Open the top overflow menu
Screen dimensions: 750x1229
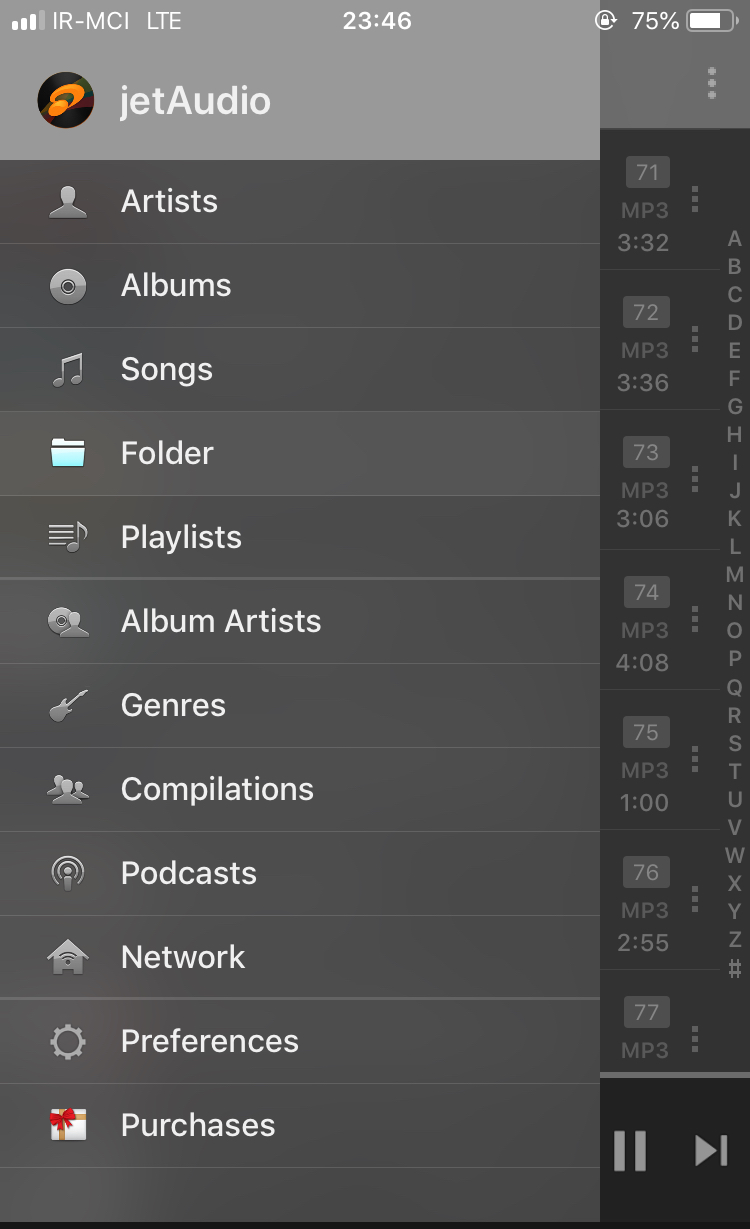tap(712, 83)
